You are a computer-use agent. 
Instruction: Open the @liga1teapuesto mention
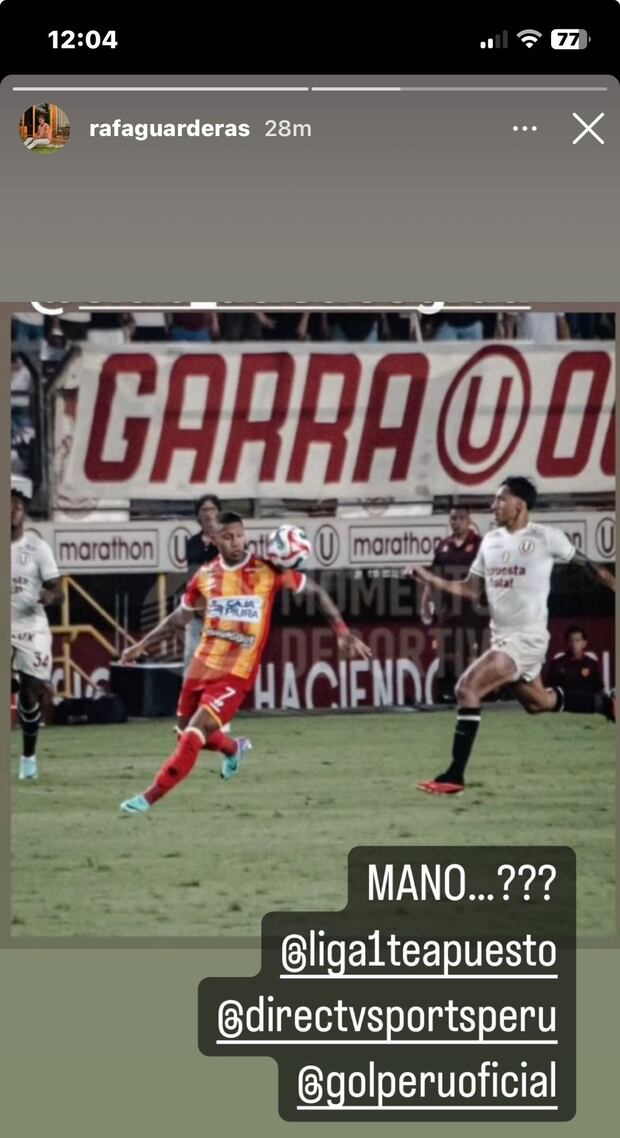point(419,953)
